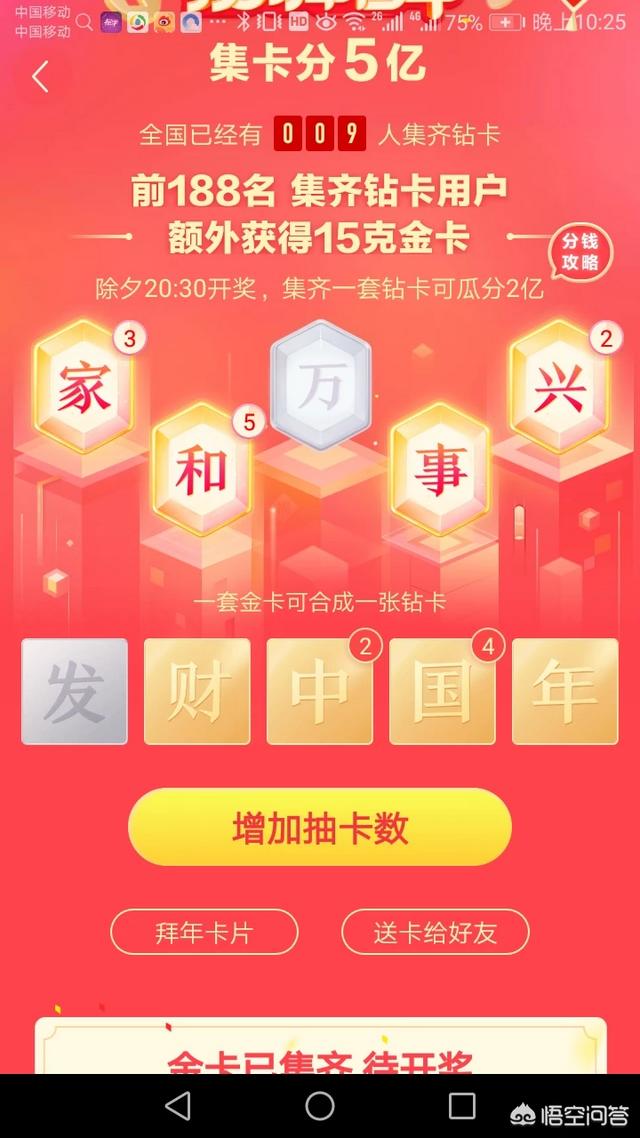Open the 事 diamond card

point(439,472)
